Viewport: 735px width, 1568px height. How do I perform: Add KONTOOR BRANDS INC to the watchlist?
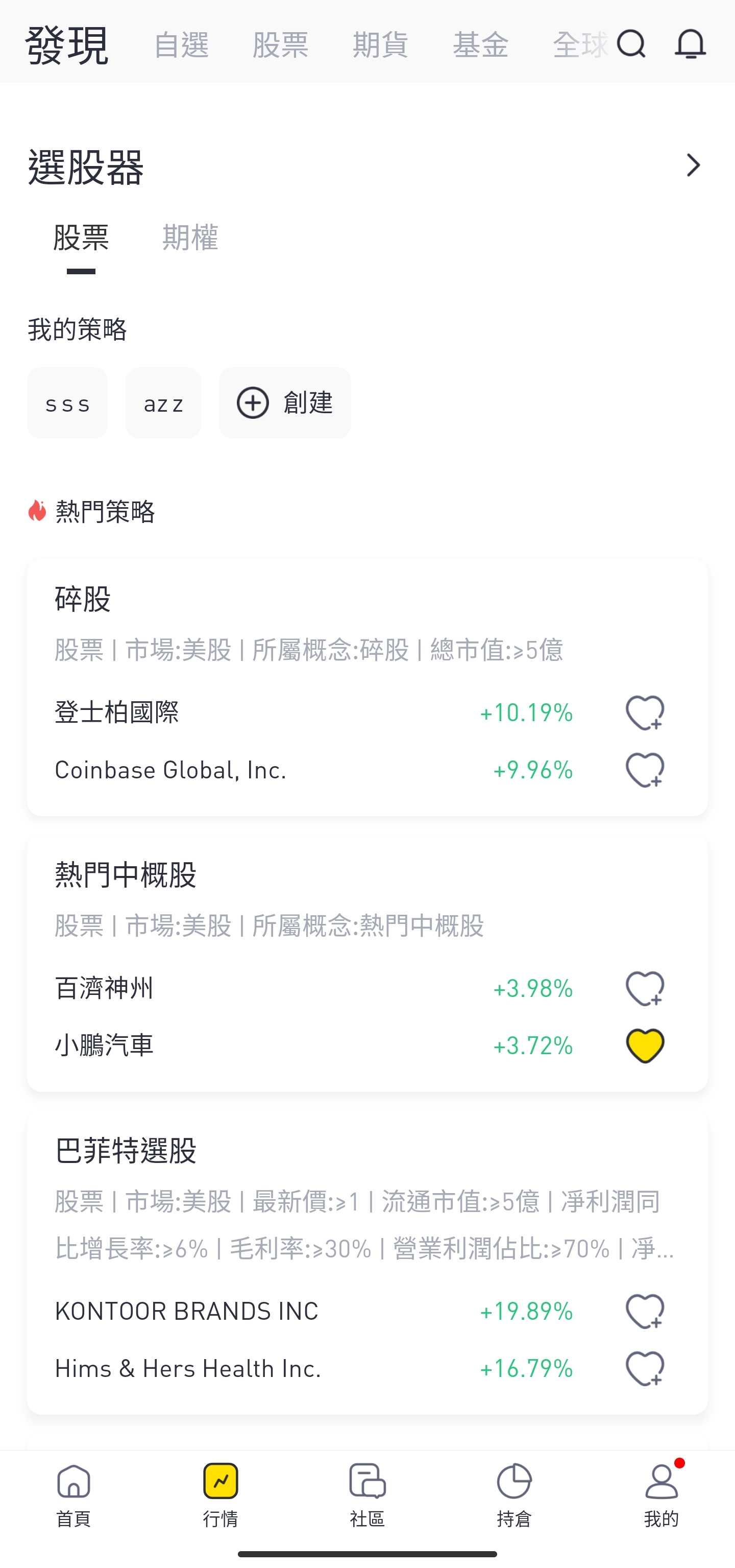(645, 1311)
